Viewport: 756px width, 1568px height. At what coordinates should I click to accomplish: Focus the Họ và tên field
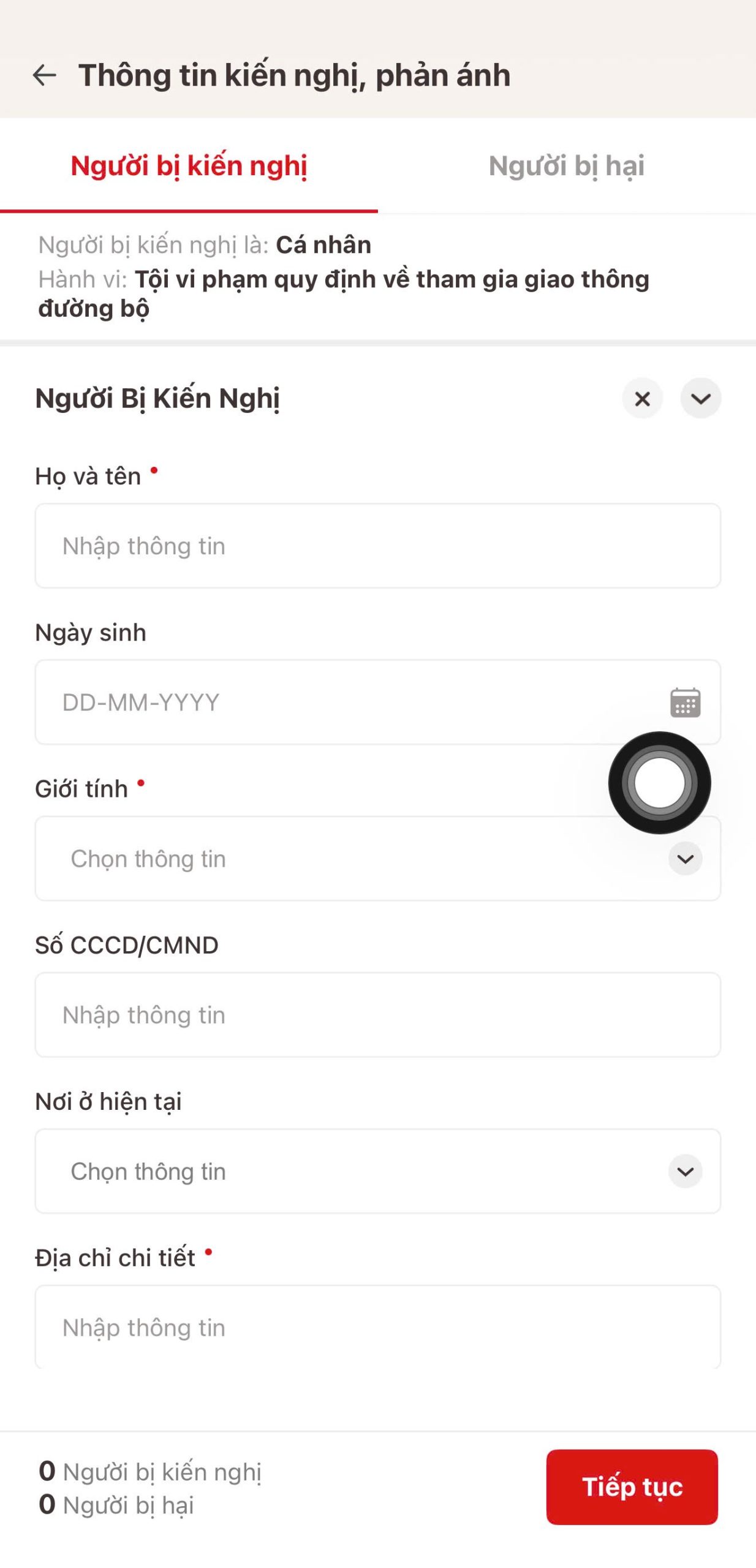(377, 546)
